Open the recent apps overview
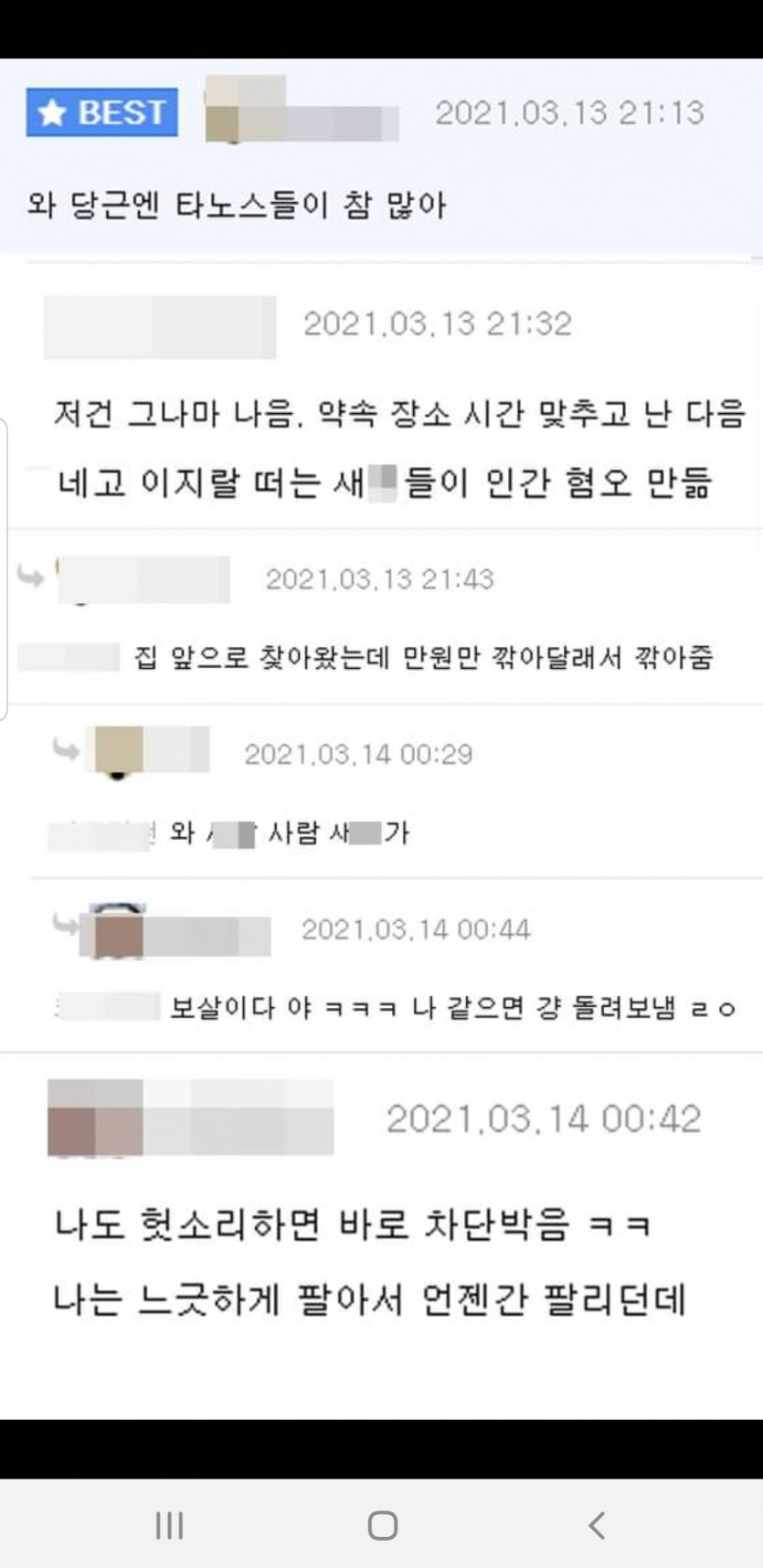763x1568 pixels. 169,1525
